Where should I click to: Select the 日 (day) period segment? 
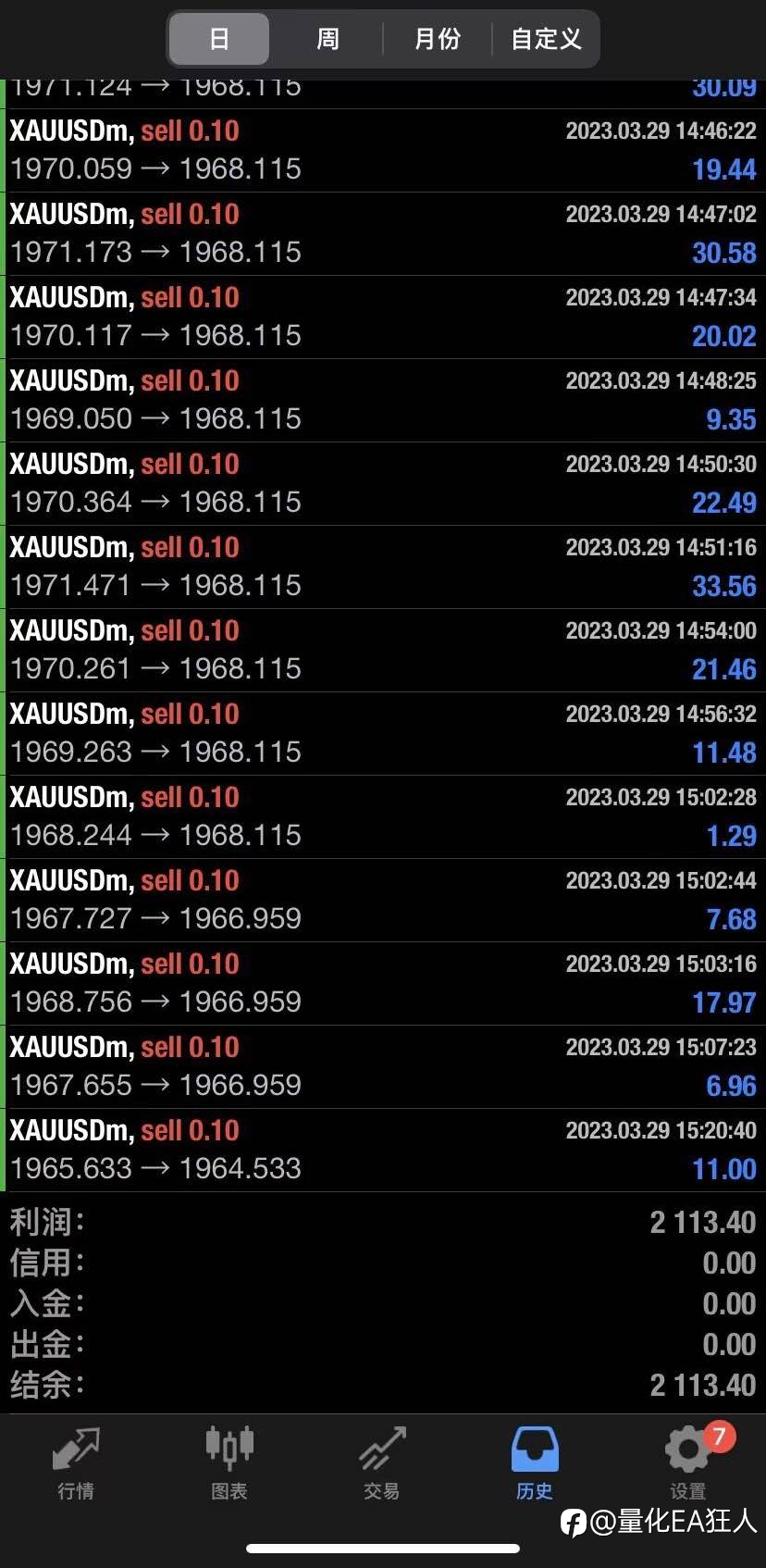pyautogui.click(x=219, y=39)
